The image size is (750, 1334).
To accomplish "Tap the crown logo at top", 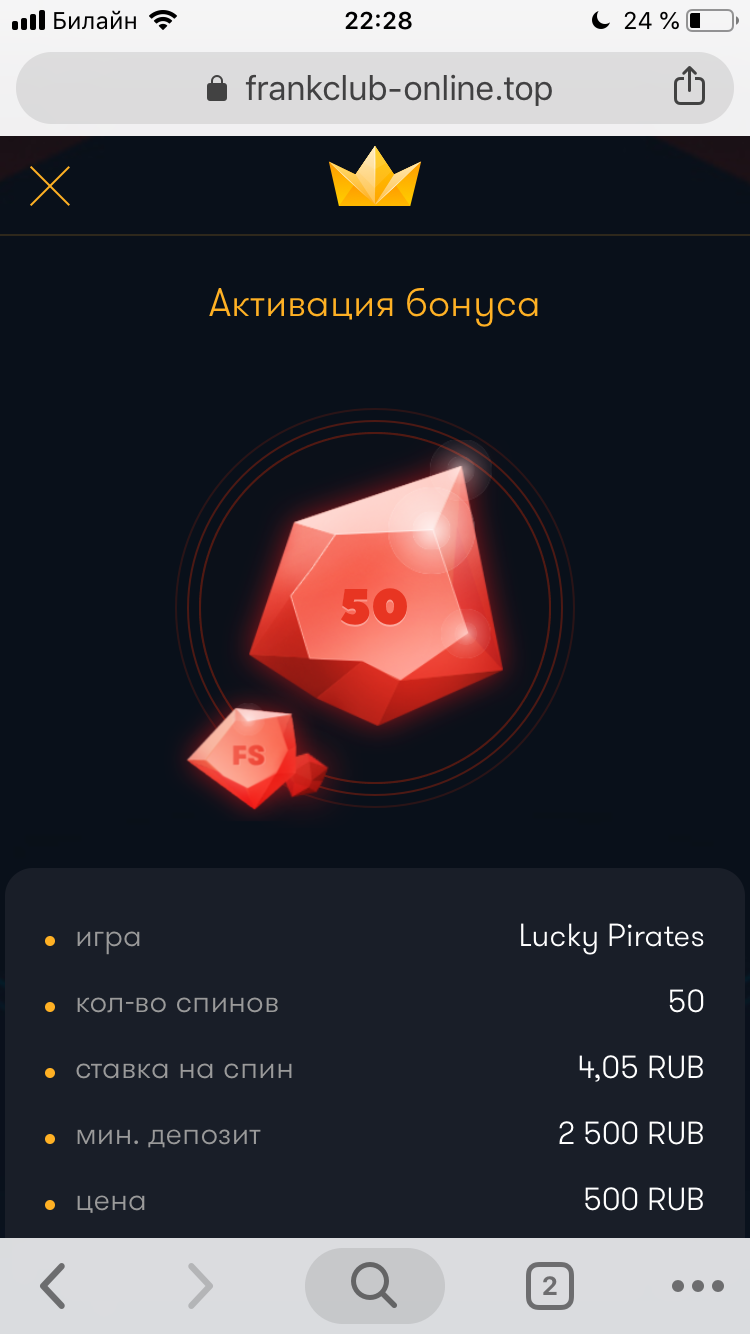I will (x=375, y=176).
